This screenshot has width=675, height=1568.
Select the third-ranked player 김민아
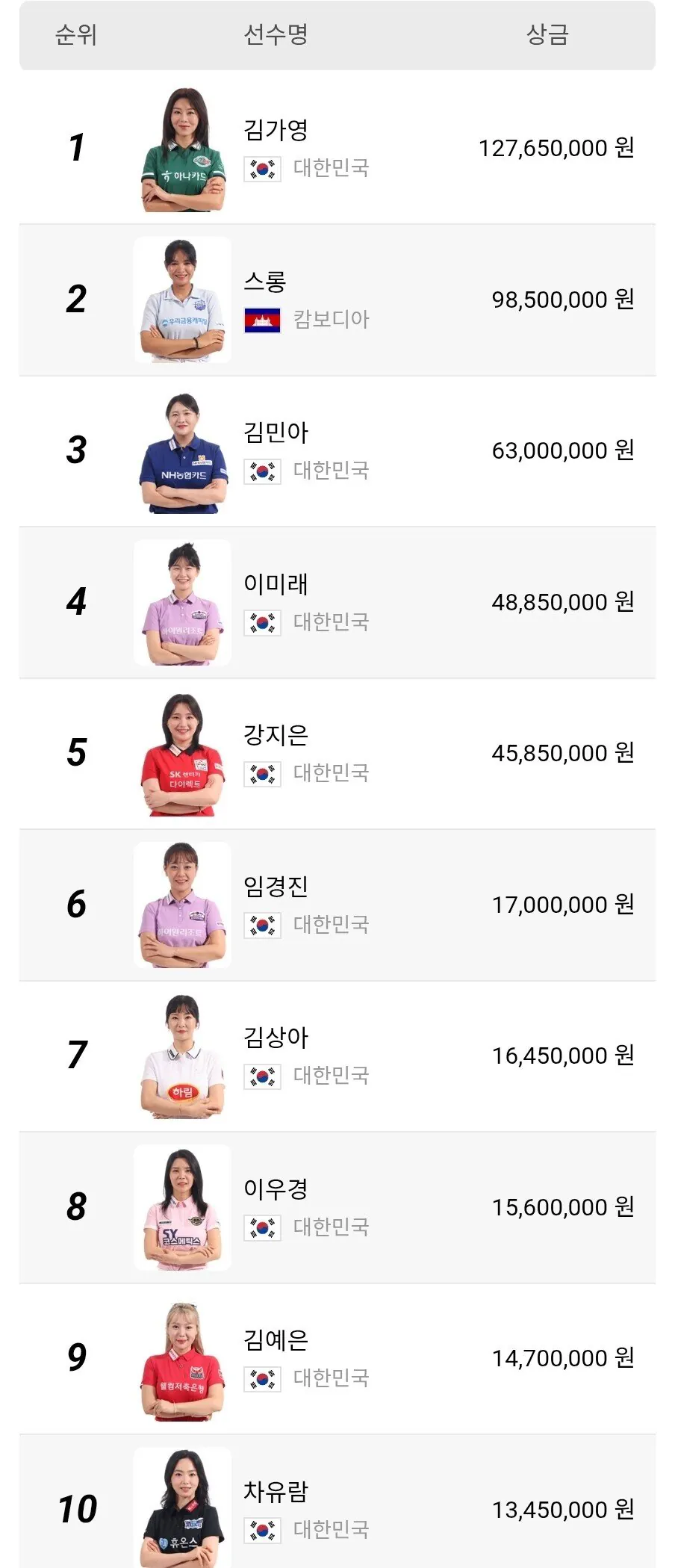276,433
